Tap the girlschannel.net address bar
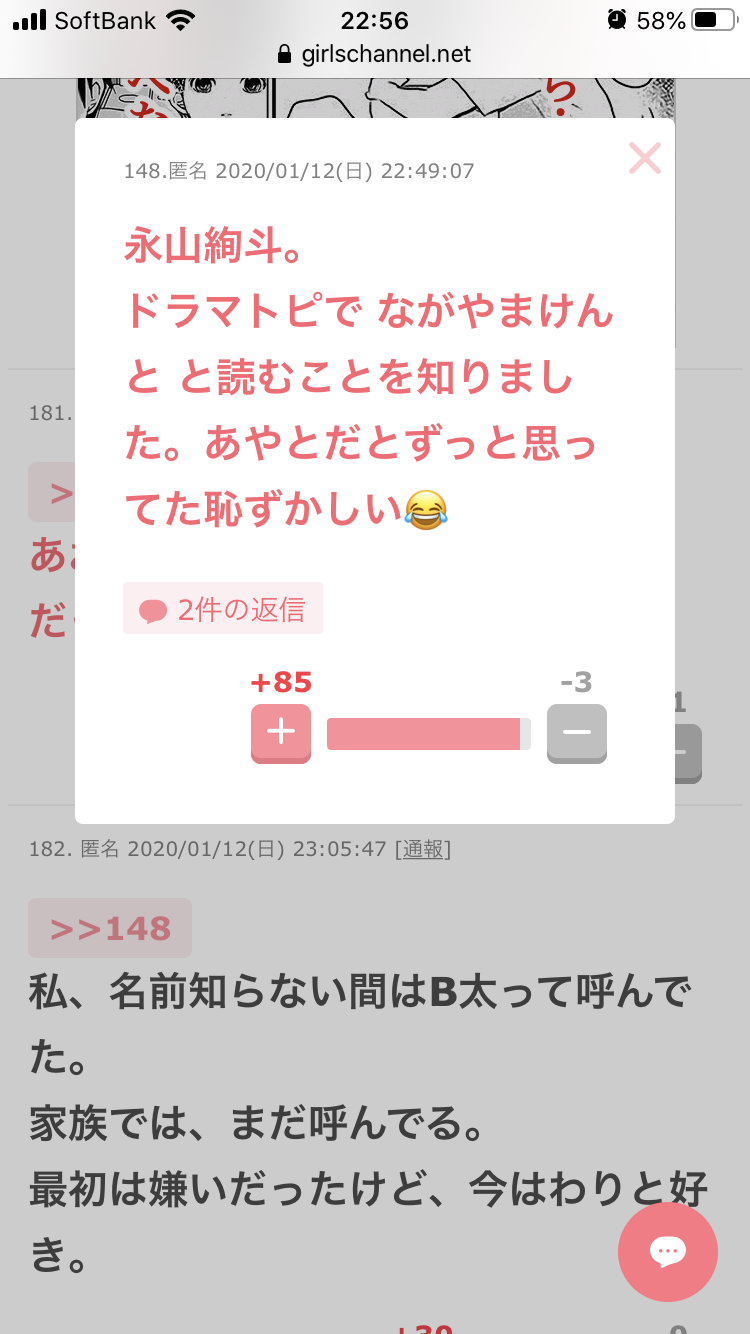Image resolution: width=750 pixels, height=1334 pixels. click(x=375, y=54)
